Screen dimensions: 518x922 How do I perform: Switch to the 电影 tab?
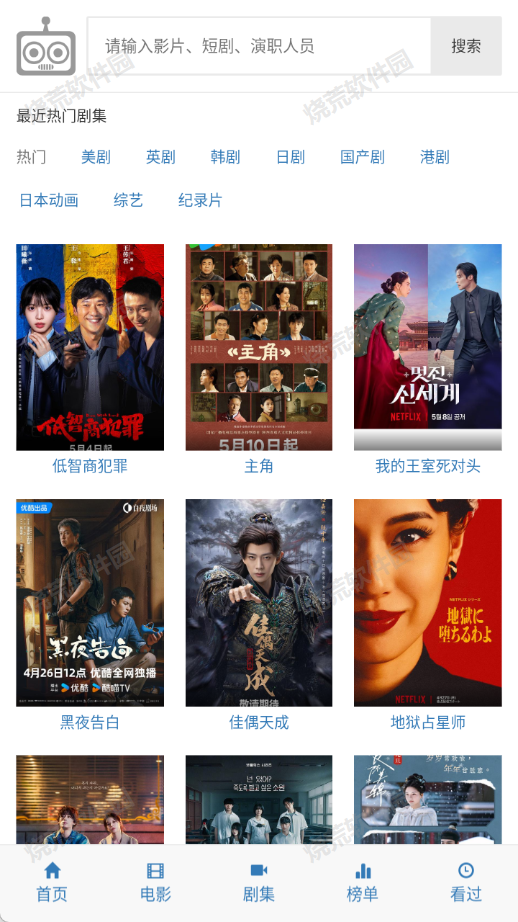click(x=155, y=883)
